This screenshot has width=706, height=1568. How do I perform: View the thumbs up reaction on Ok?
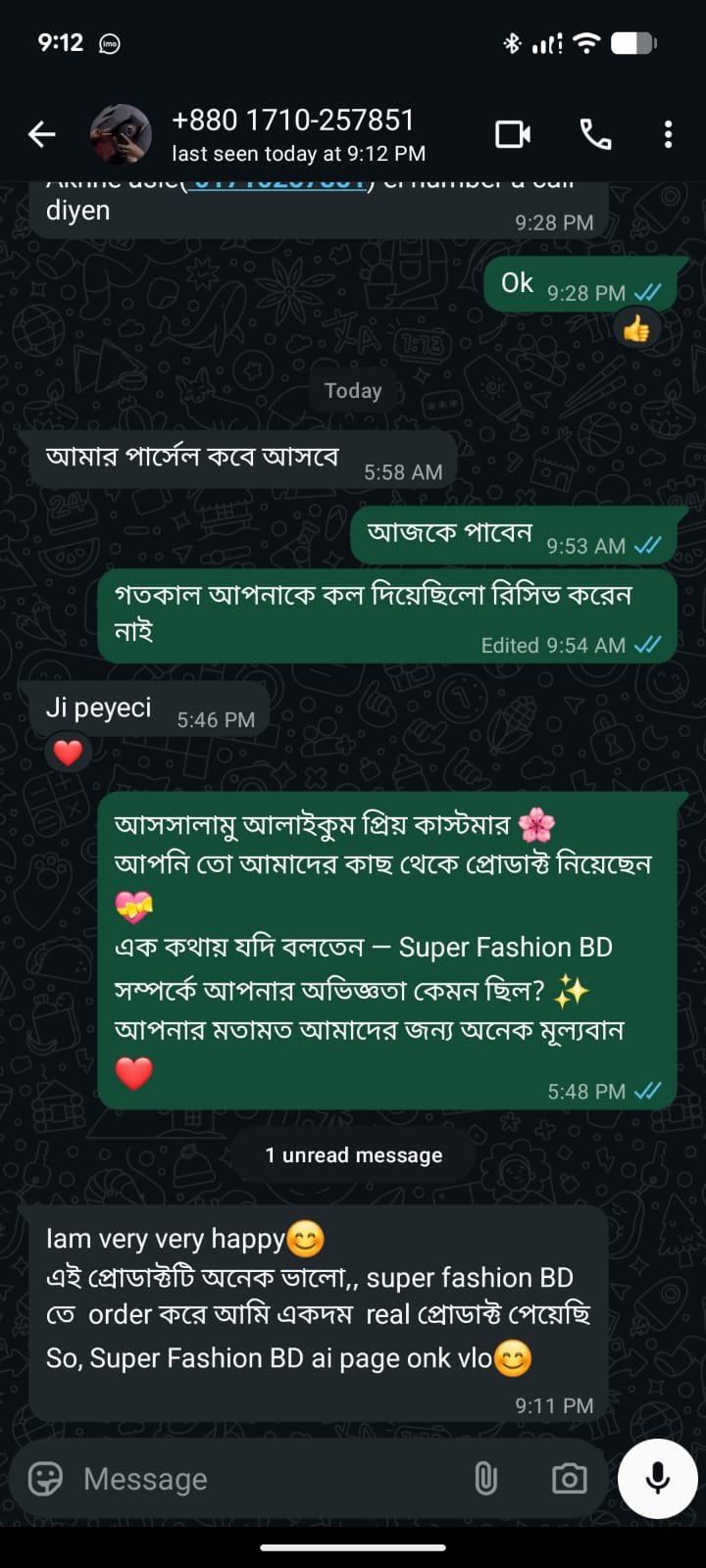pos(636,329)
